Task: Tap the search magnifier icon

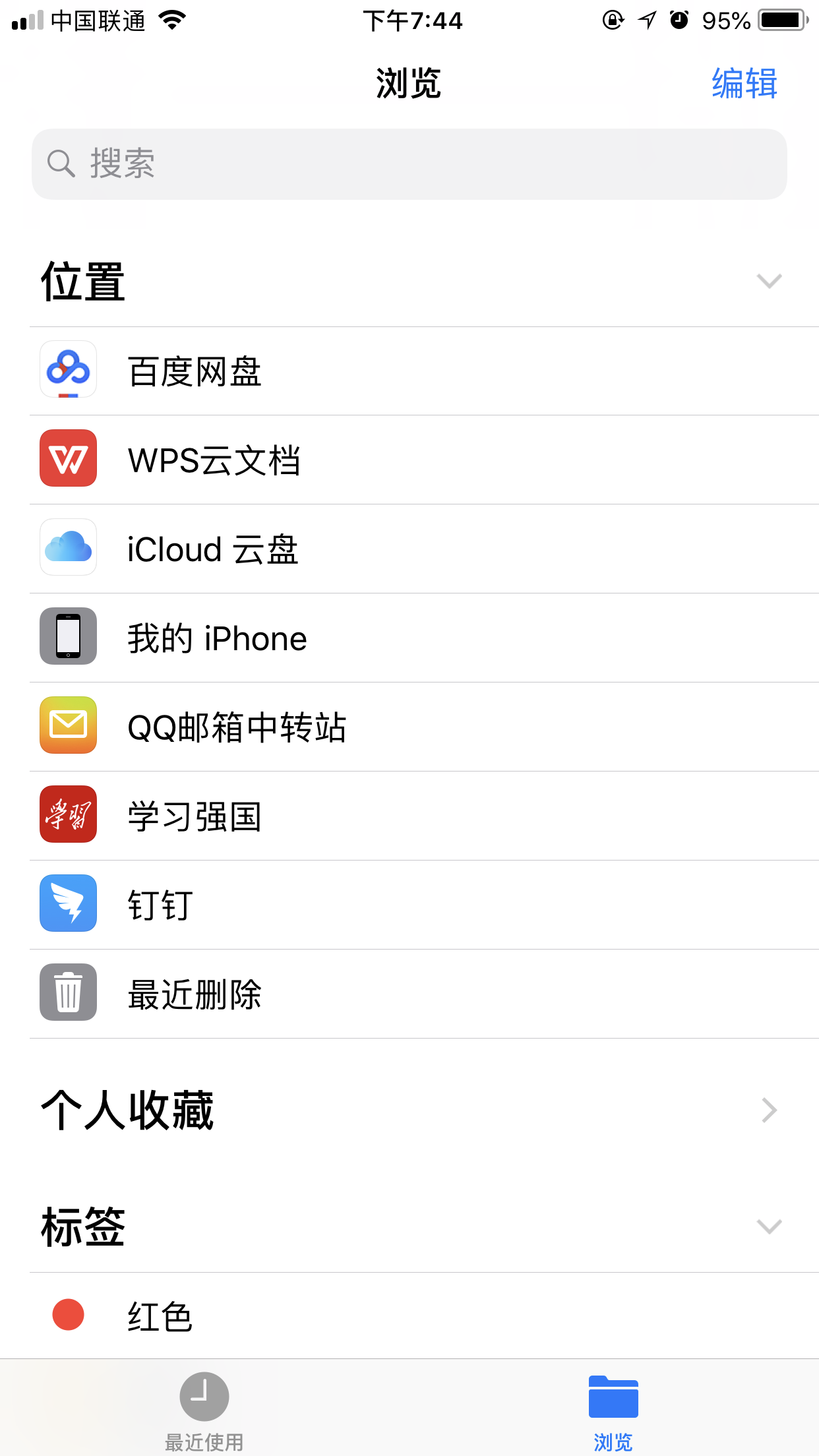Action: click(61, 163)
